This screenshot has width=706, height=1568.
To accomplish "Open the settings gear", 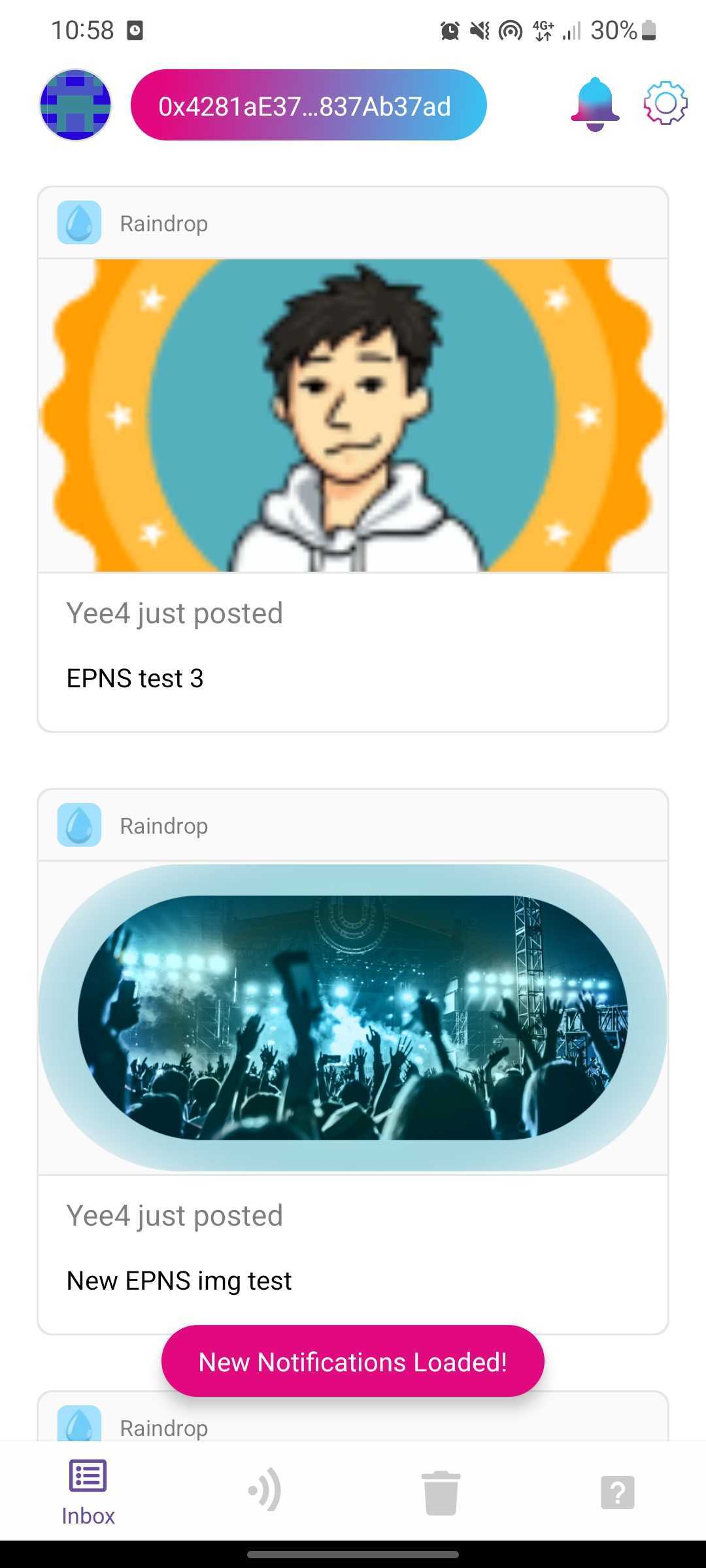I will coord(665,103).
